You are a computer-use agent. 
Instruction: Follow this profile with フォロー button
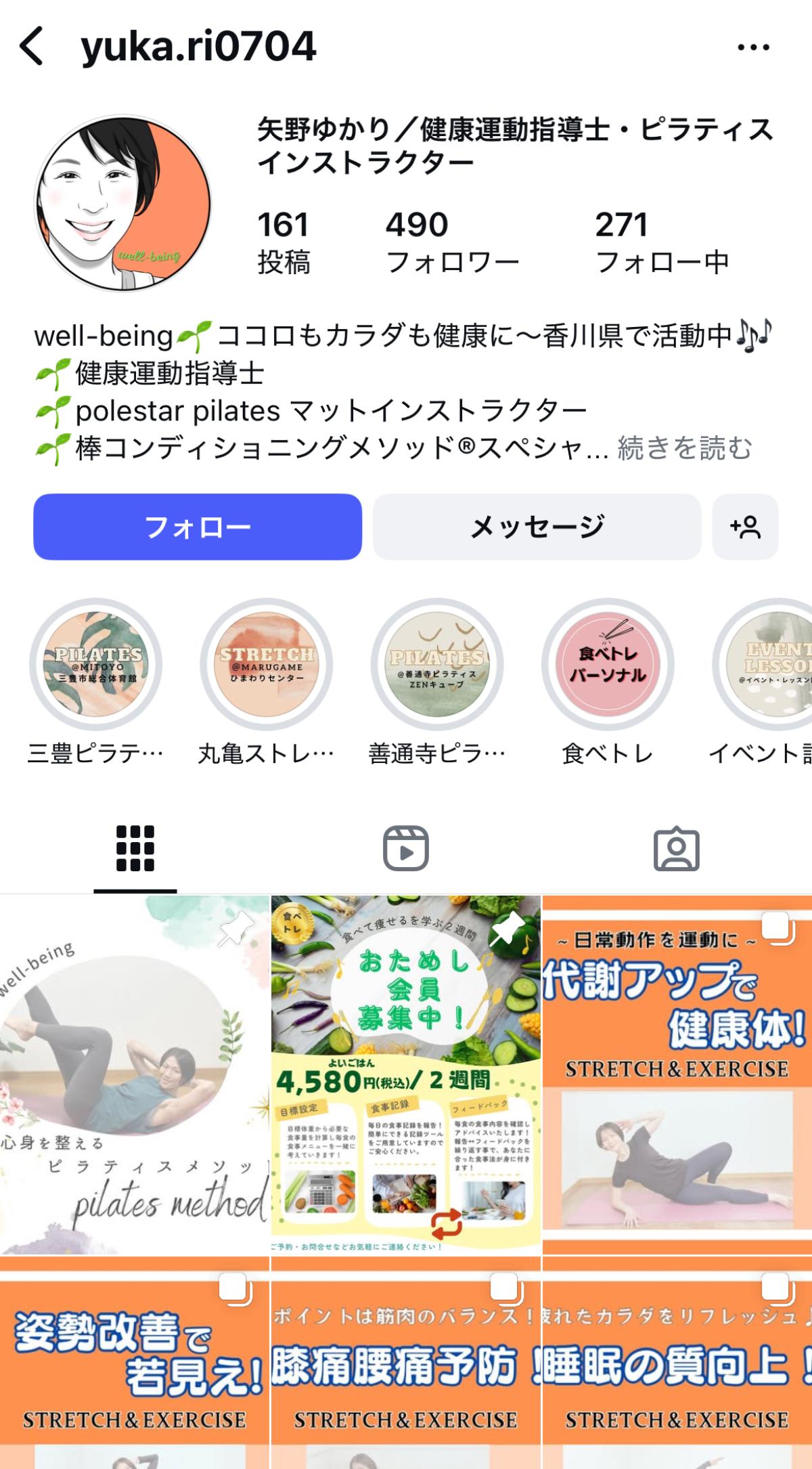point(198,527)
